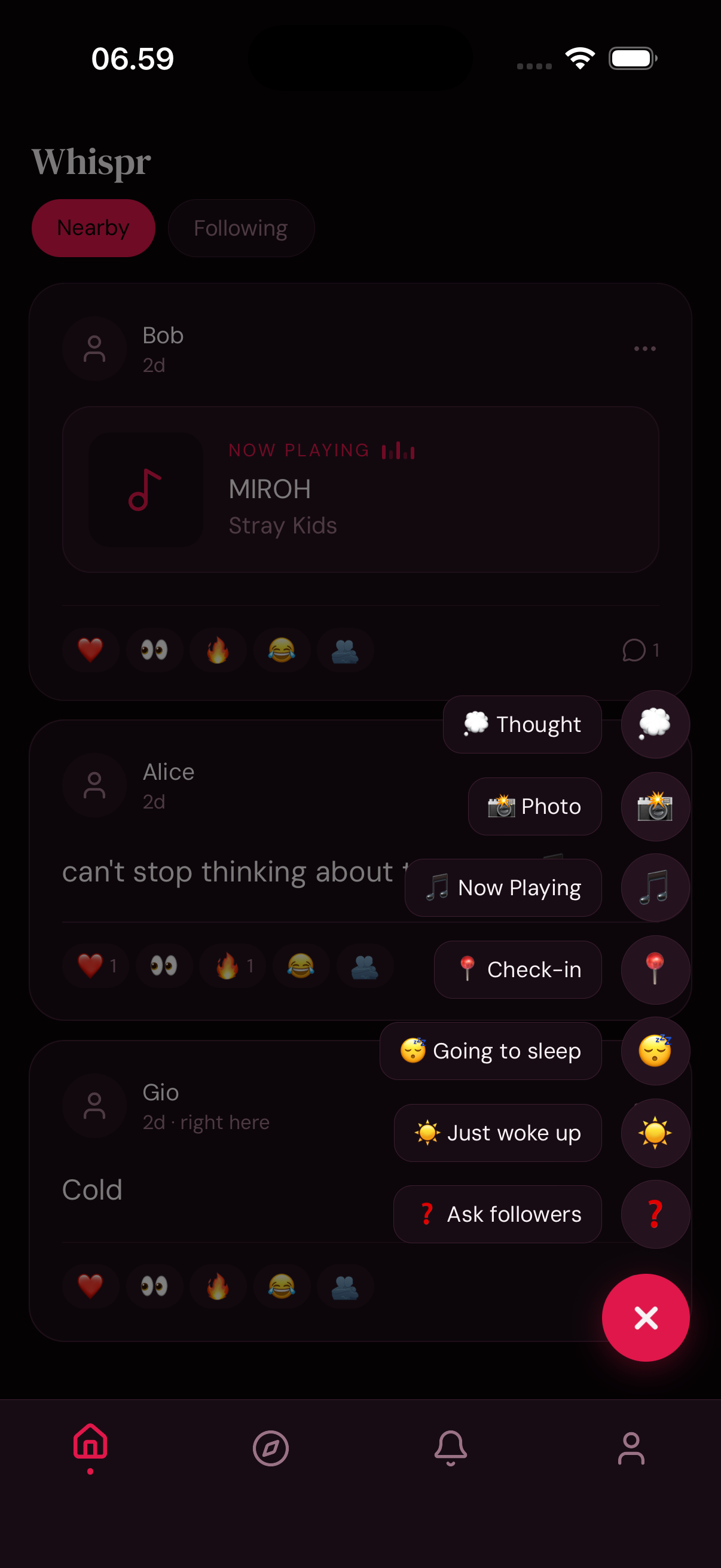The height and width of the screenshot is (1568, 721).
Task: Open overflow menu on Bob's post
Action: tap(644, 349)
